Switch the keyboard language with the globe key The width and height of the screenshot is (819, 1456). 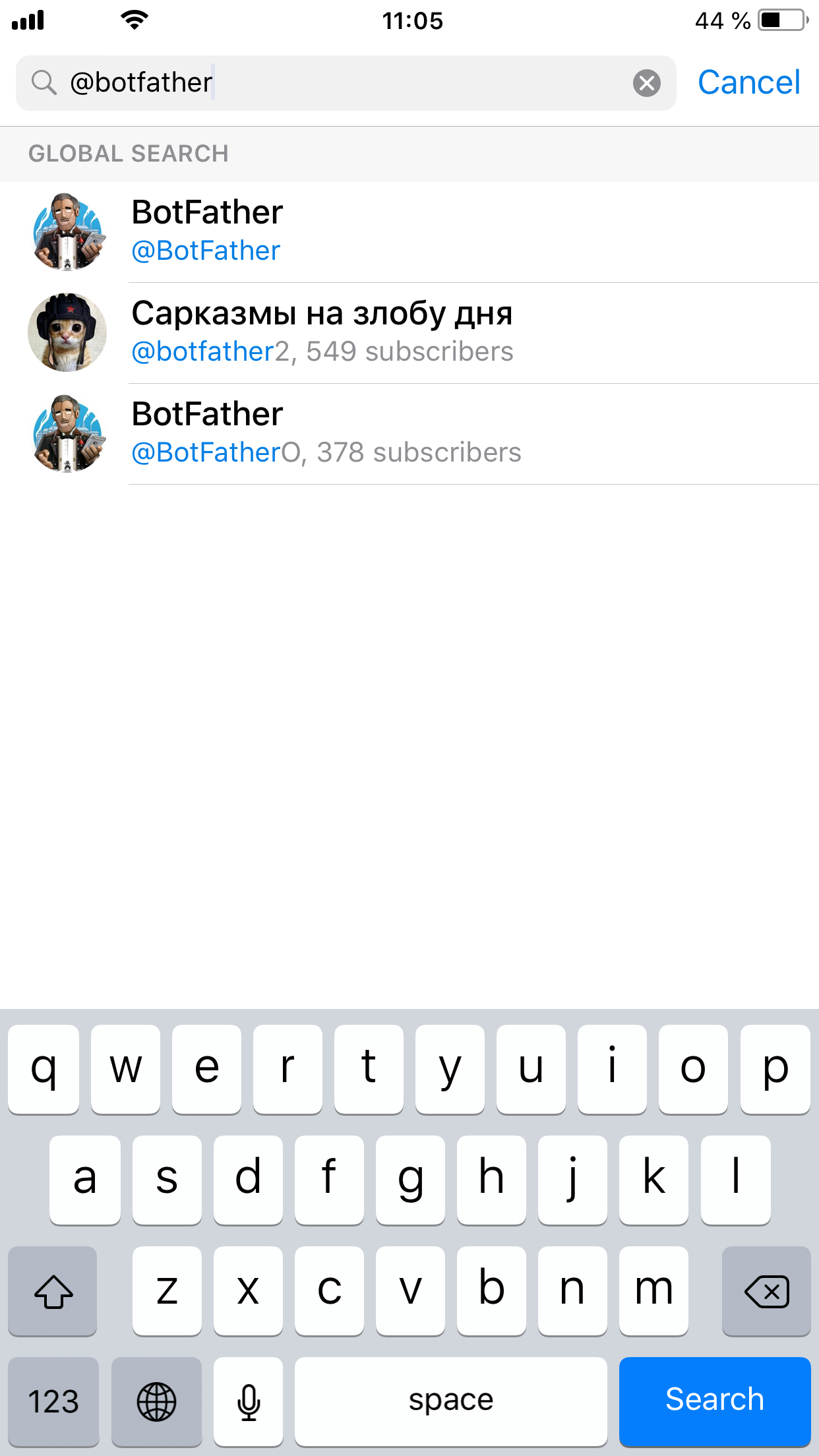coord(156,1400)
